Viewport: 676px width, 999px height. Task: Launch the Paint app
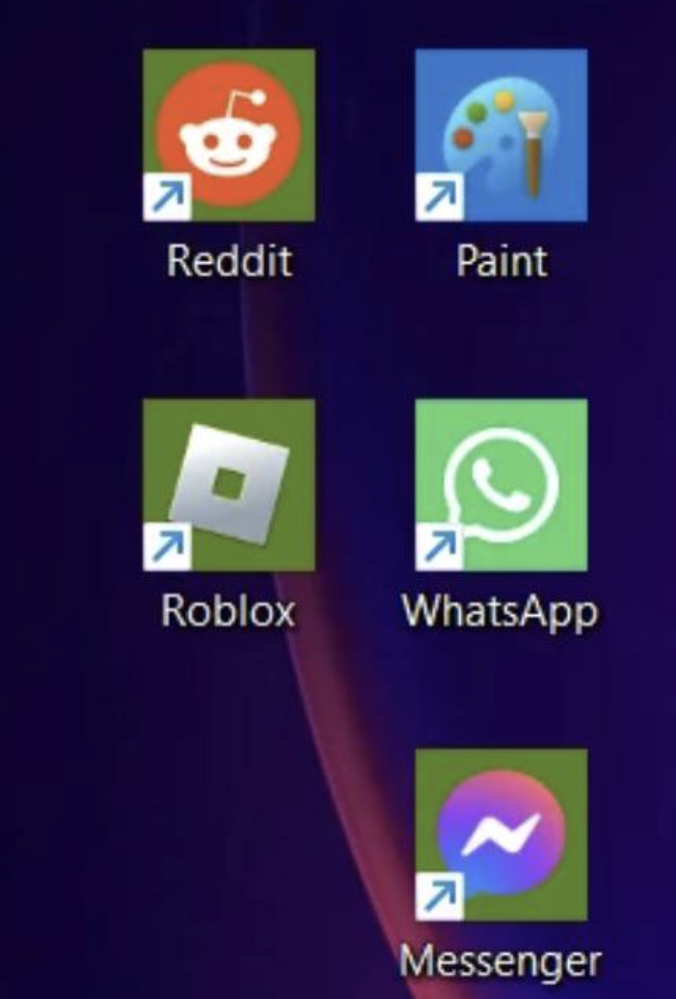pos(501,136)
